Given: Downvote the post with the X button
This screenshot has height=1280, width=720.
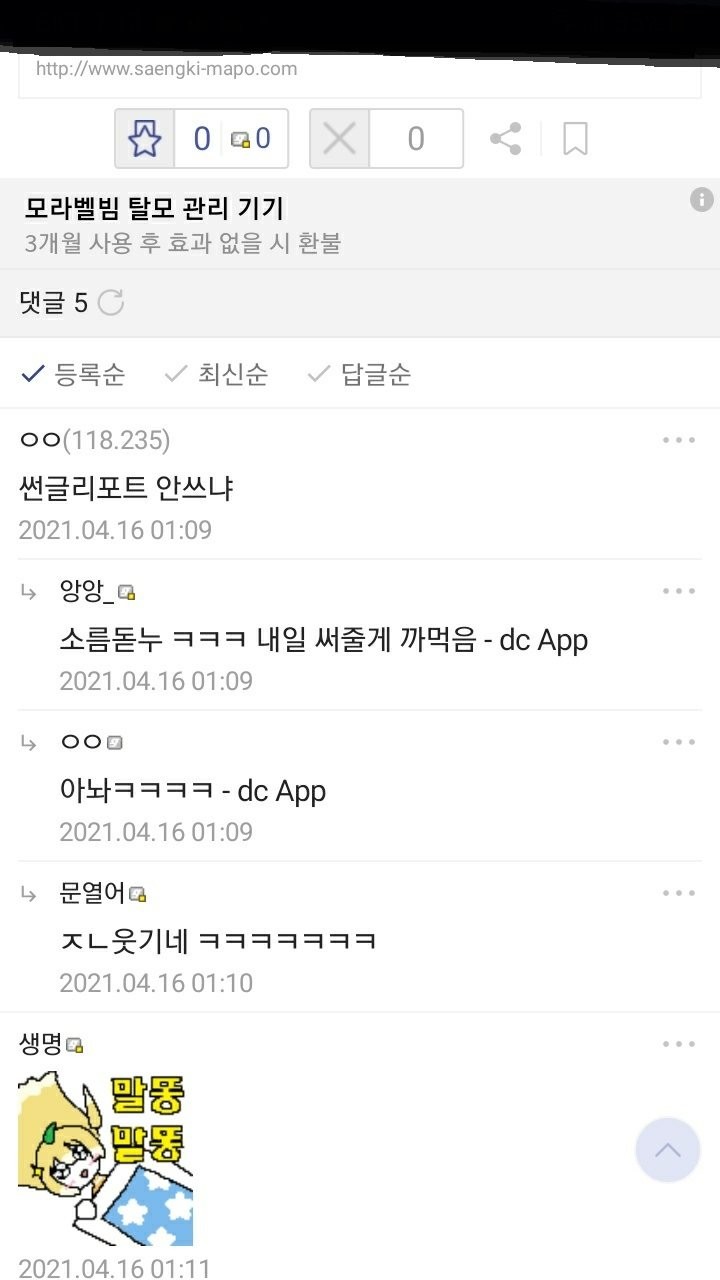Looking at the screenshot, I should tap(340, 139).
